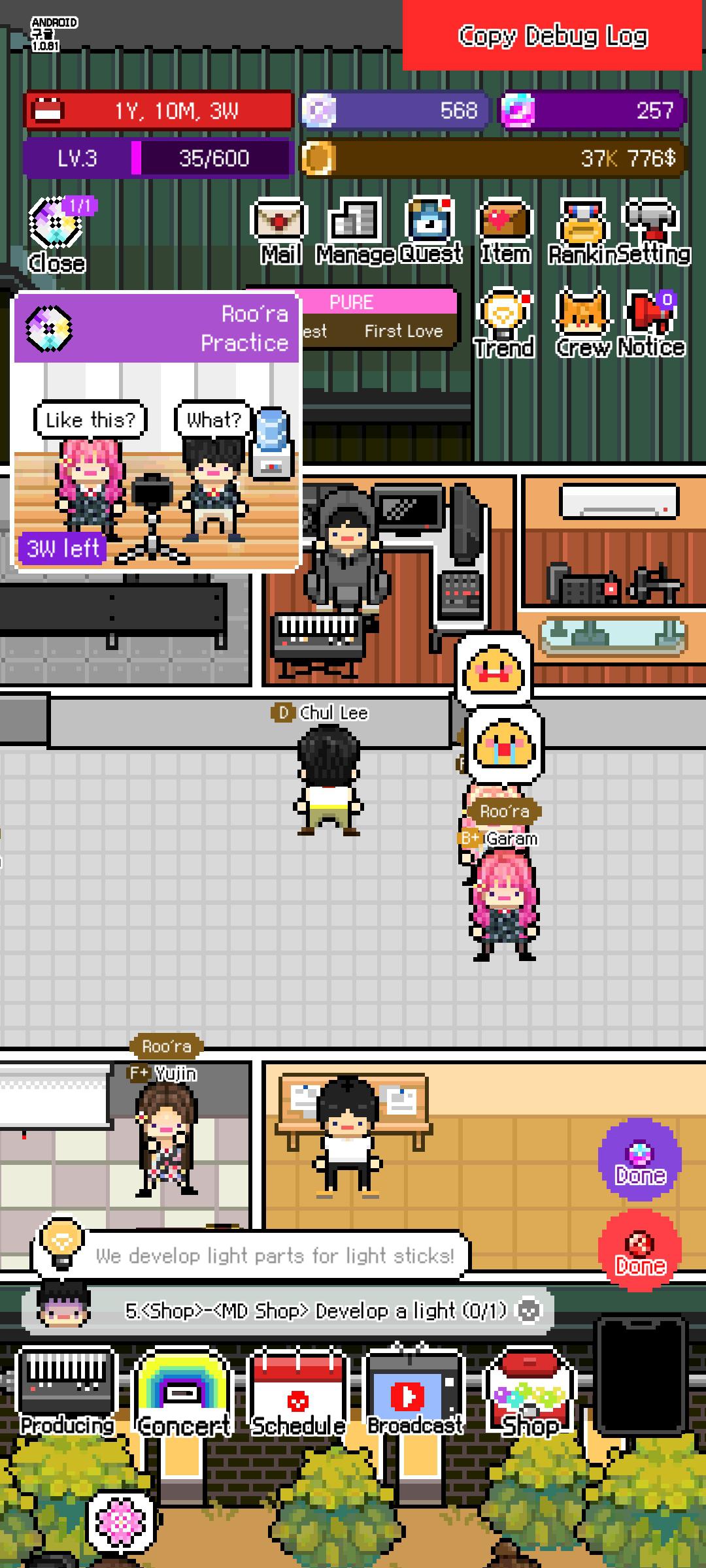706x1568 pixels.
Task: Read the Notice announcements
Action: 652,324
